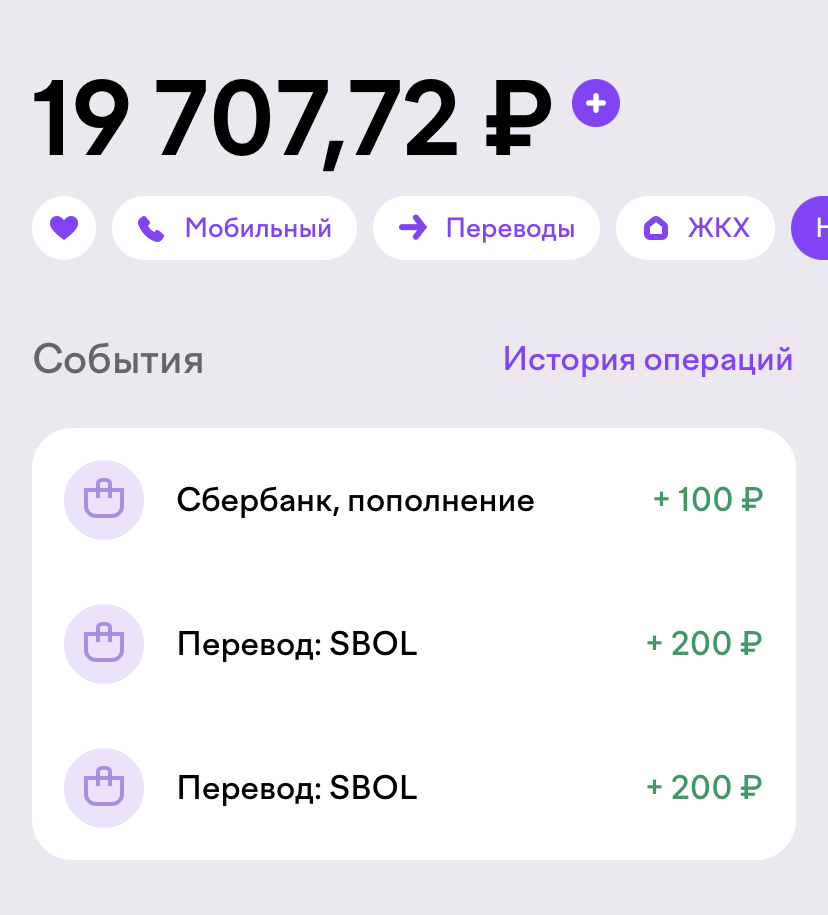Open the Переводы transfers chip
Viewport: 828px width, 915px height.
[486, 228]
